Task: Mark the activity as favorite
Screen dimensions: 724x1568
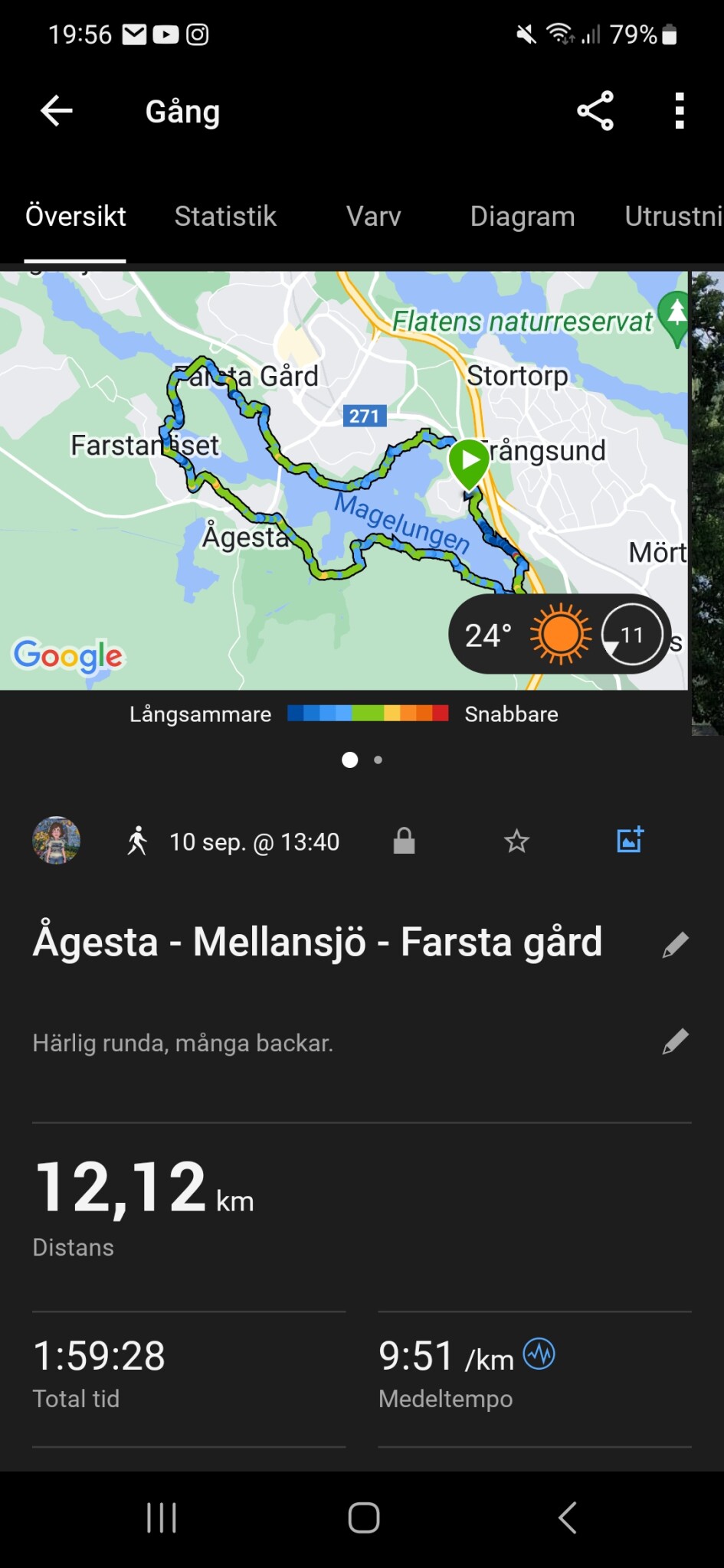Action: 517,841
